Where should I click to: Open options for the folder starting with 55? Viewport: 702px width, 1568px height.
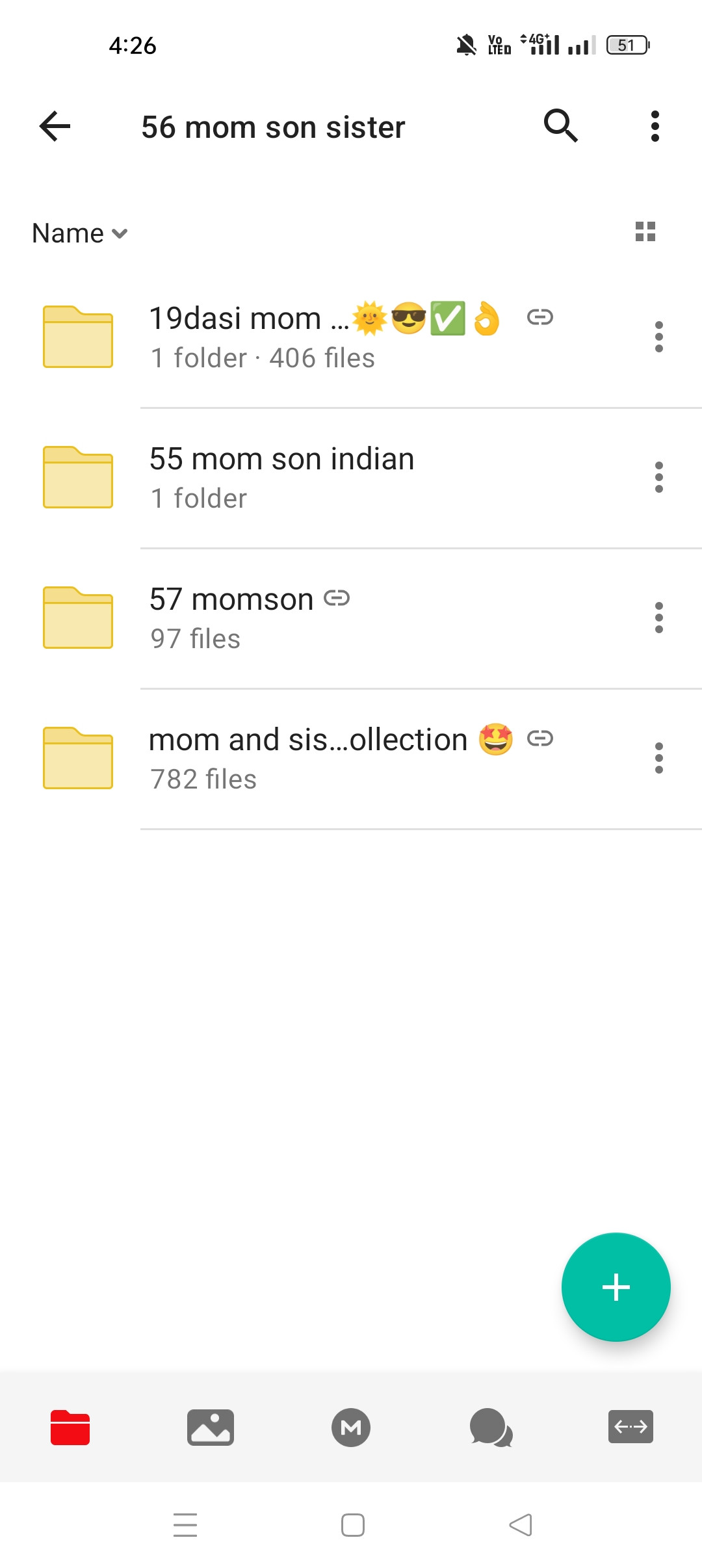659,477
